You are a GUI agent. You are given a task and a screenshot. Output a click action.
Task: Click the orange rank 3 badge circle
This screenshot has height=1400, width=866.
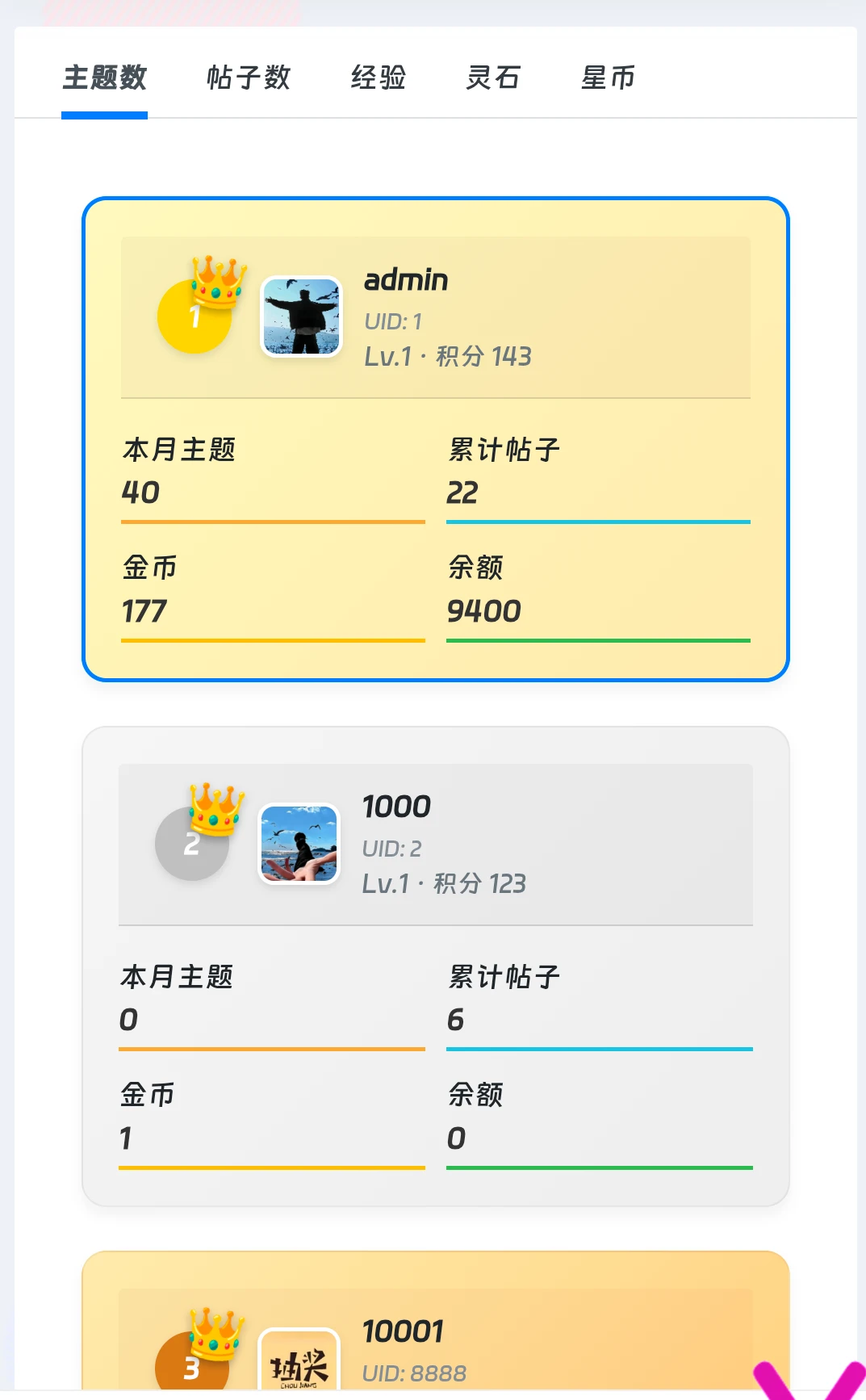[x=191, y=1364]
